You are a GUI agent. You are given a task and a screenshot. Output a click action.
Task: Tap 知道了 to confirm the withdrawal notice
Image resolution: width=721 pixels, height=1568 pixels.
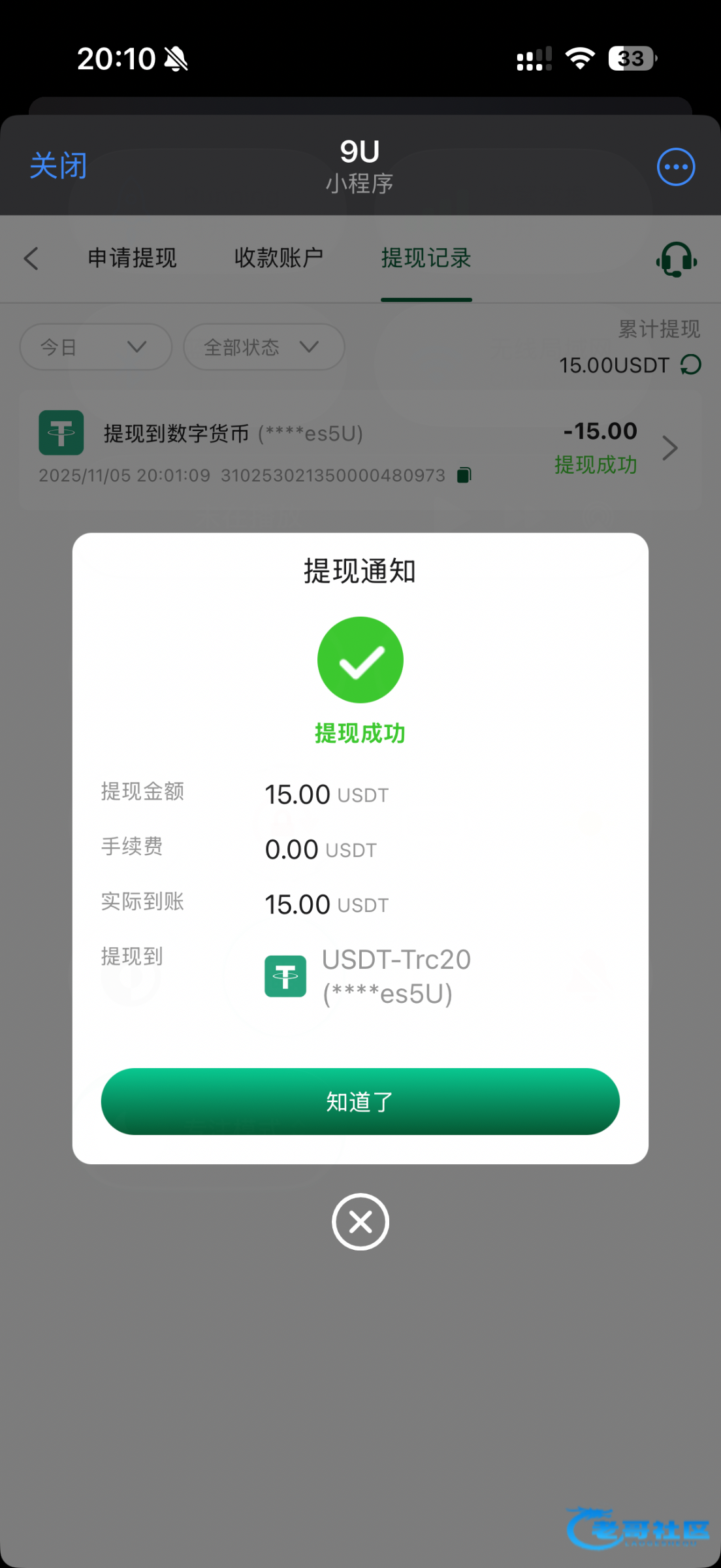point(360,1102)
